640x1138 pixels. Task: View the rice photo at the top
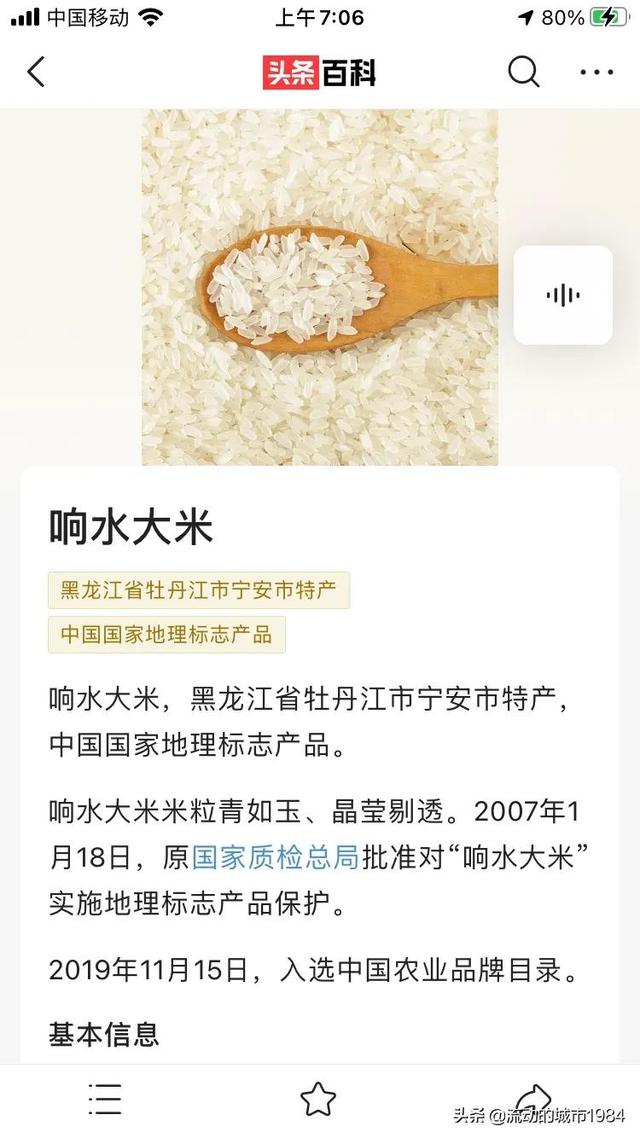pos(320,287)
